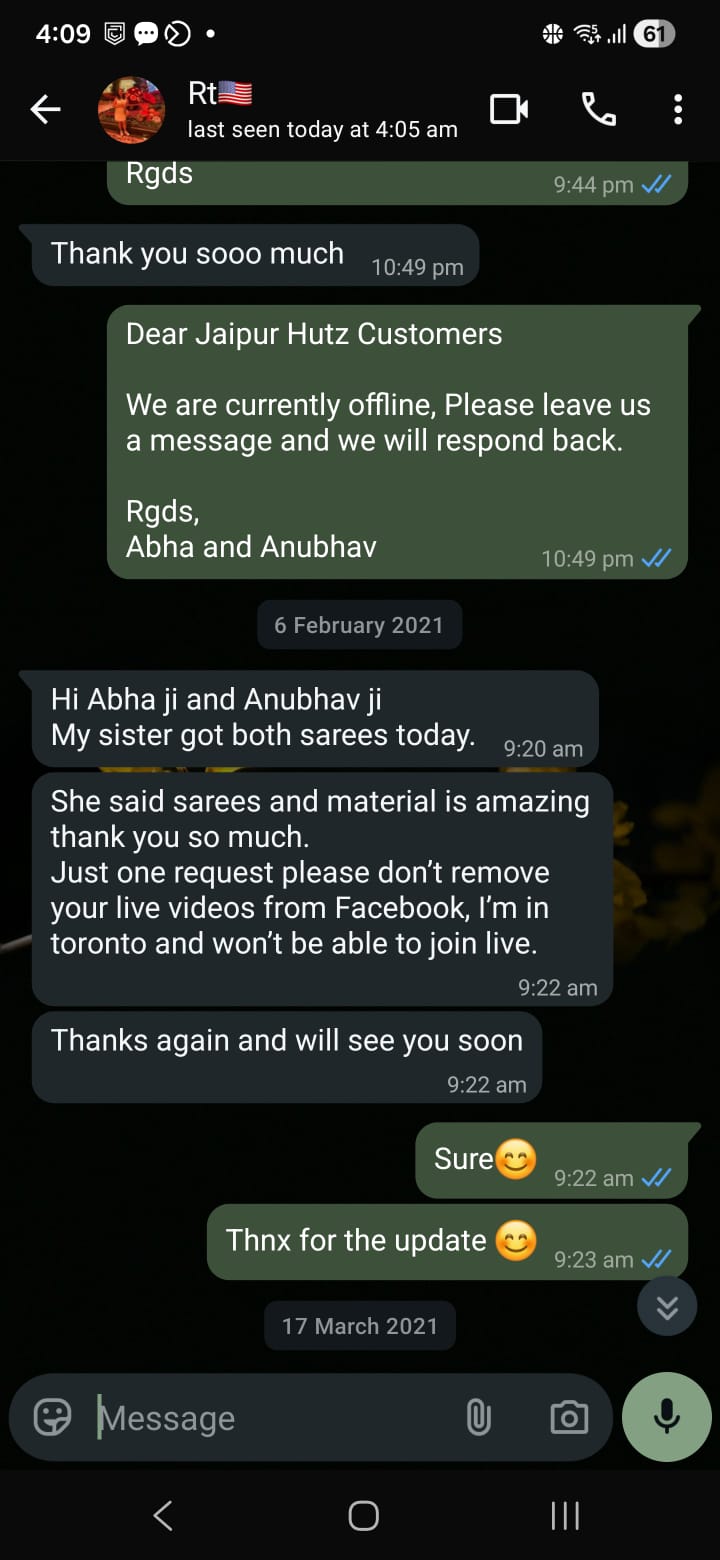Start a voice call with Rt
720x1560 pixels.
[x=598, y=110]
